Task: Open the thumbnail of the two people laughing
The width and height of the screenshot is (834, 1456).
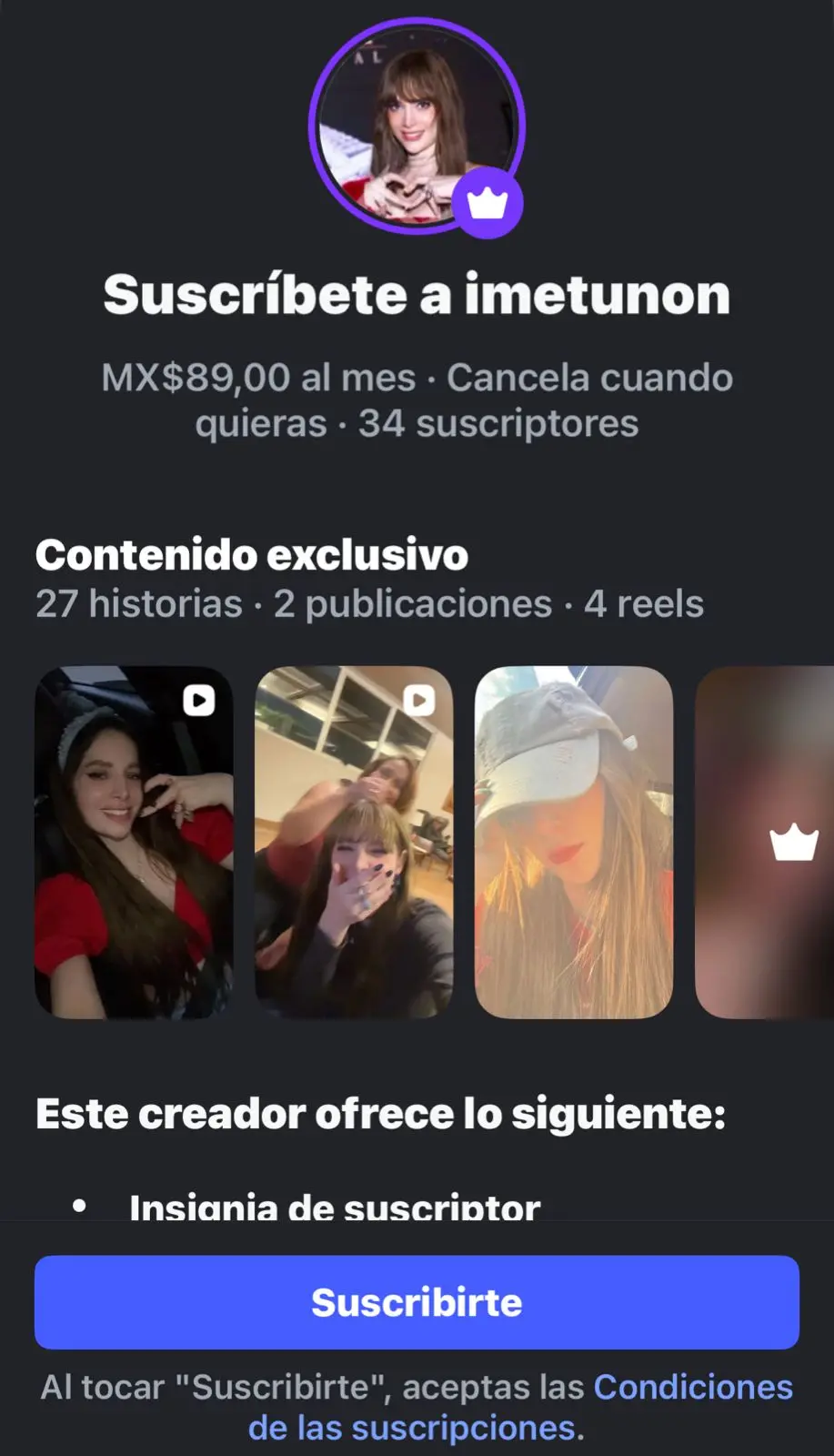Action: 354,842
